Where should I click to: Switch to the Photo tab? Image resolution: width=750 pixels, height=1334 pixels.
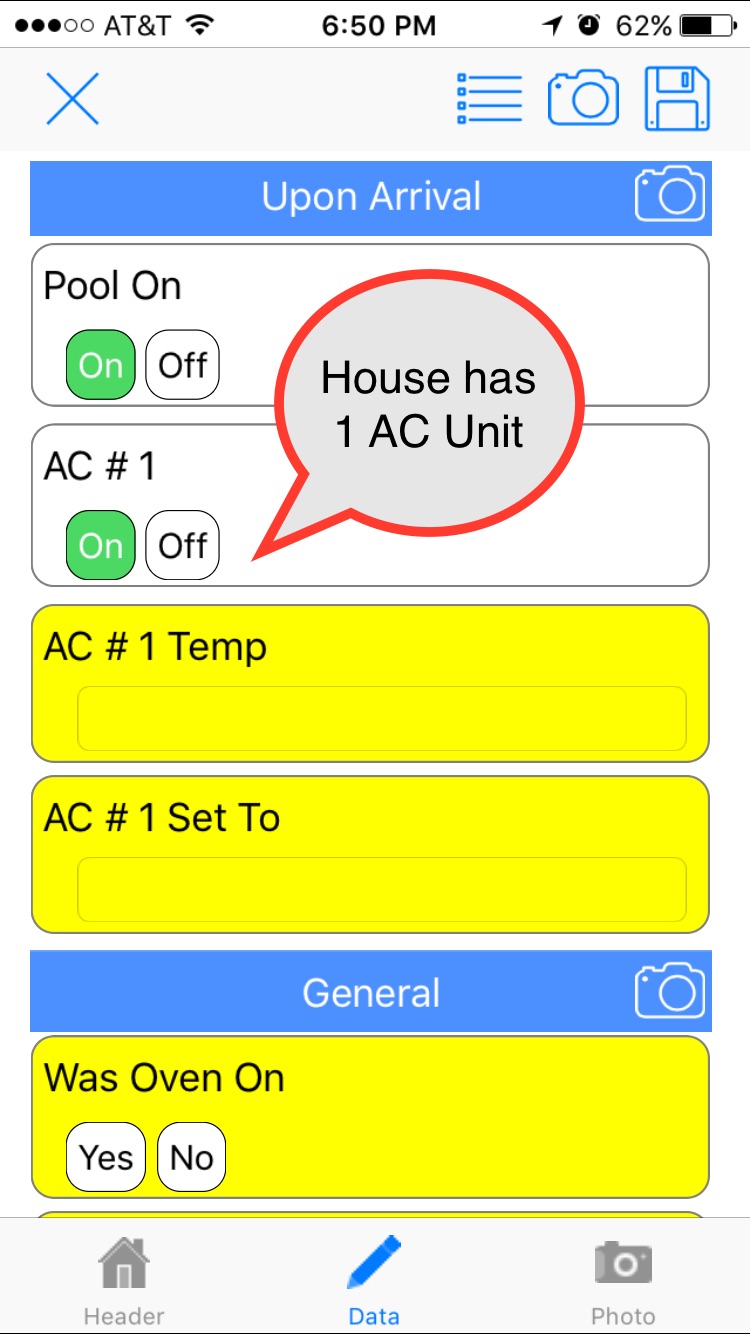click(x=623, y=1280)
